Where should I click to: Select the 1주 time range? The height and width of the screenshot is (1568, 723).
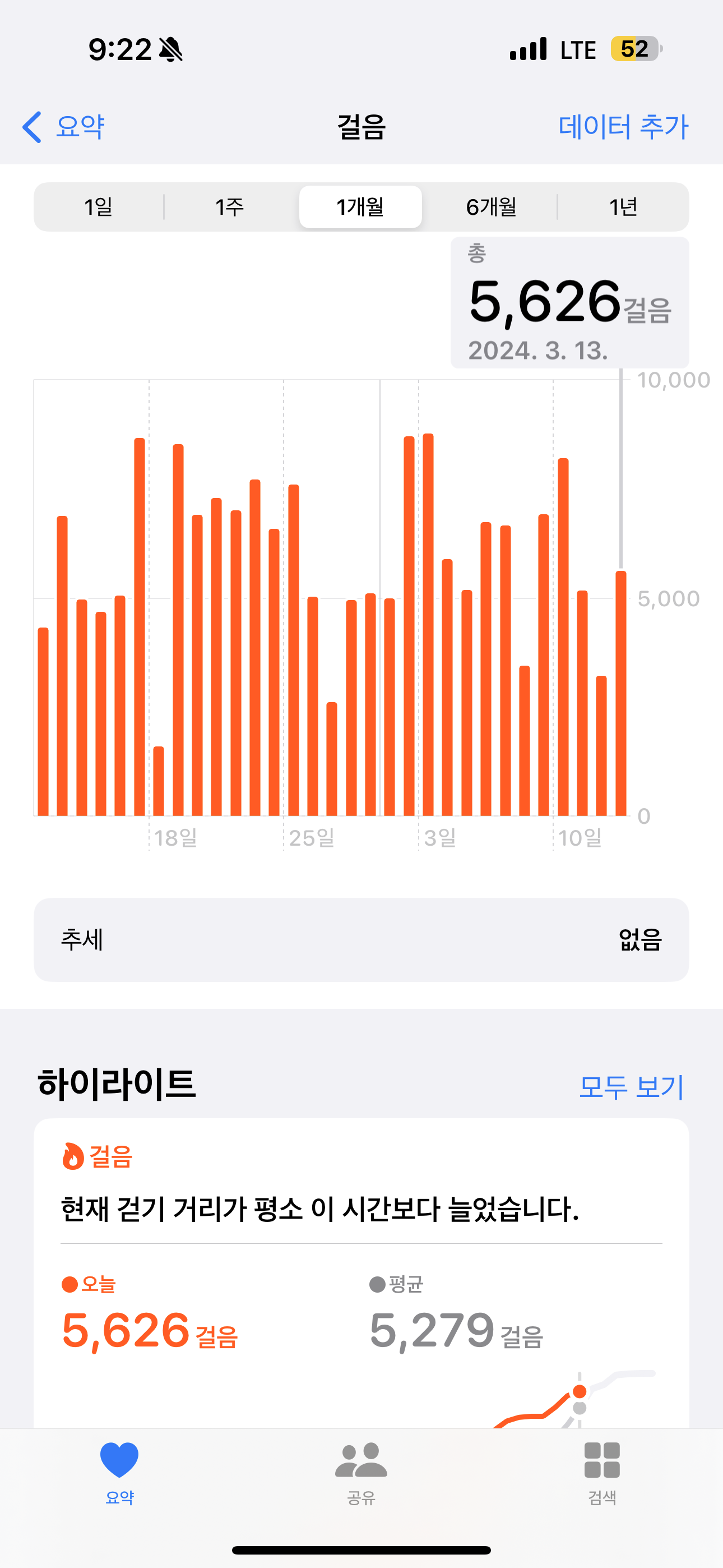tap(229, 207)
